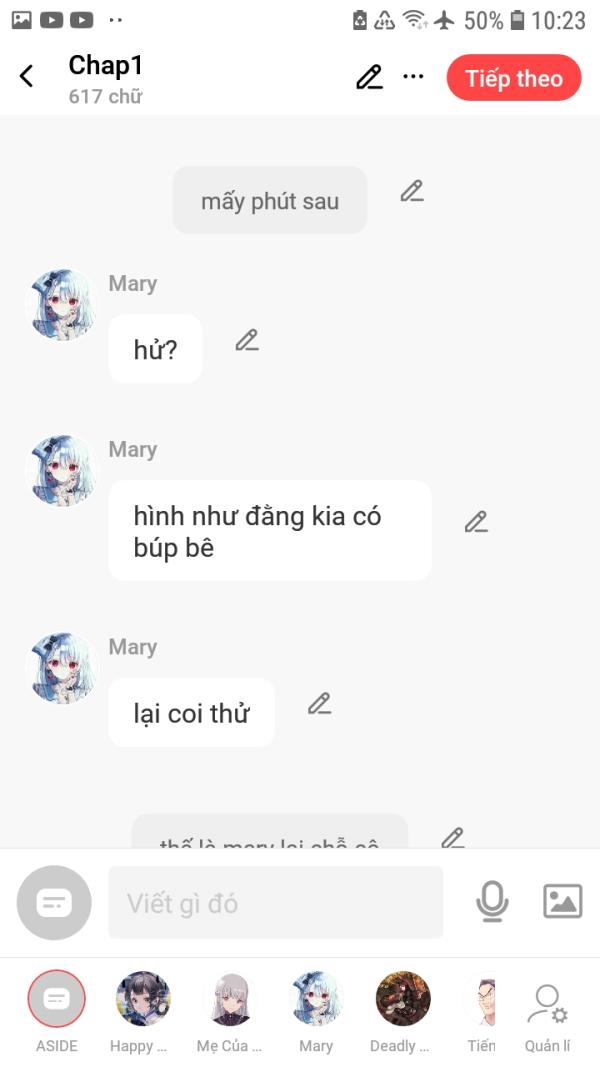
Task: Tap the Tiếp theo button
Action: click(x=513, y=78)
